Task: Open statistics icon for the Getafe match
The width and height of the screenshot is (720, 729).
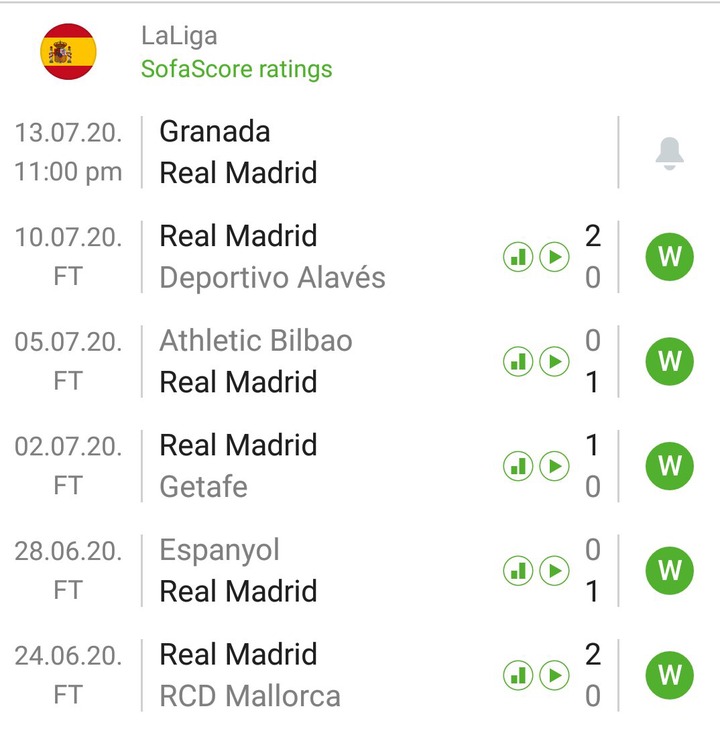Action: [518, 466]
